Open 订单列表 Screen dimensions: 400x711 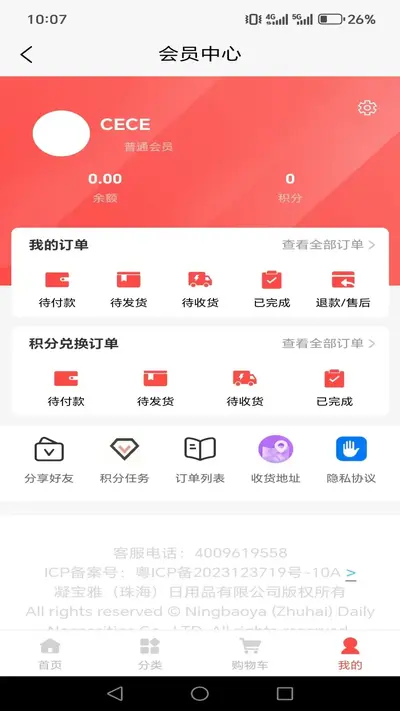200,460
